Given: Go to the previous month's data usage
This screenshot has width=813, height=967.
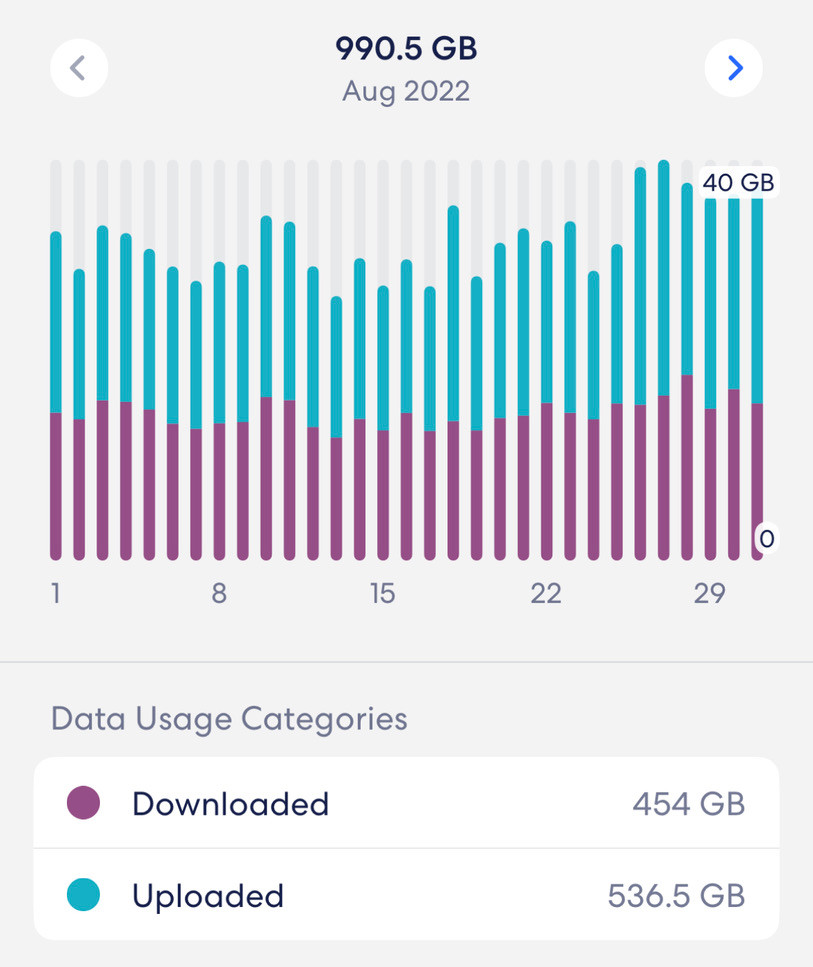Looking at the screenshot, I should tap(79, 68).
